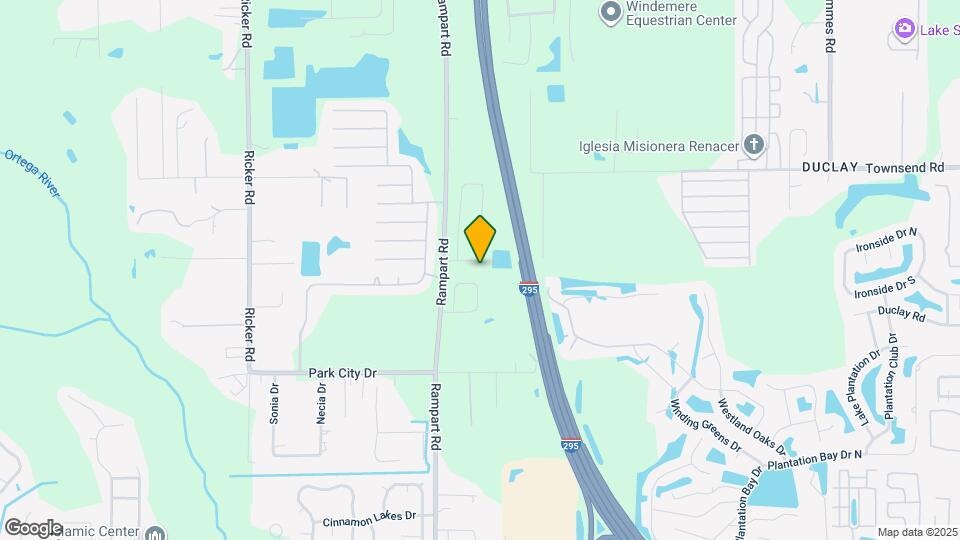The height and width of the screenshot is (540, 960).
Task: Tap the orange location marker near Rampart Rd
Action: 480,239
